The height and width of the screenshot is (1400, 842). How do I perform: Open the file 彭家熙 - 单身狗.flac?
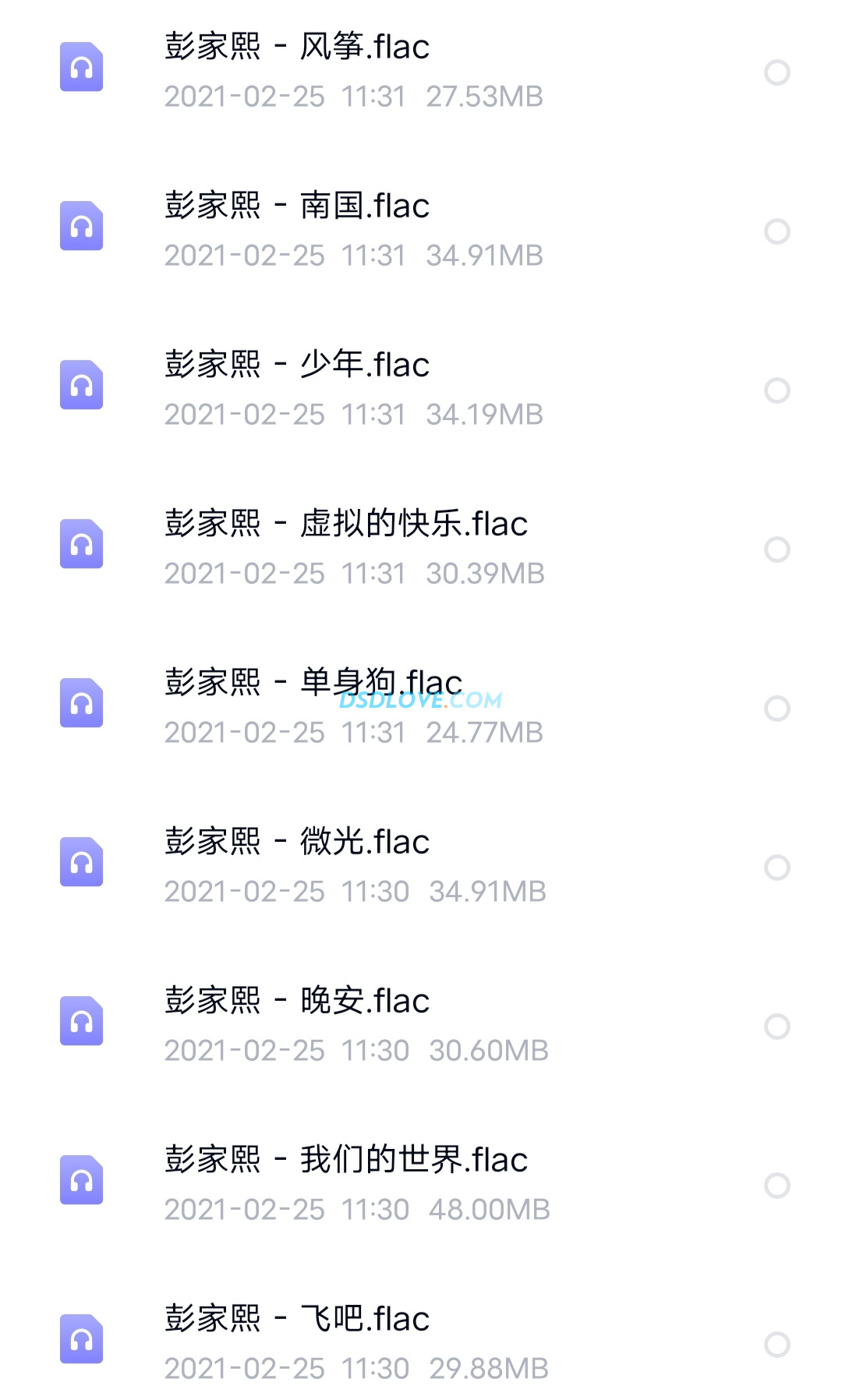pyautogui.click(x=313, y=683)
